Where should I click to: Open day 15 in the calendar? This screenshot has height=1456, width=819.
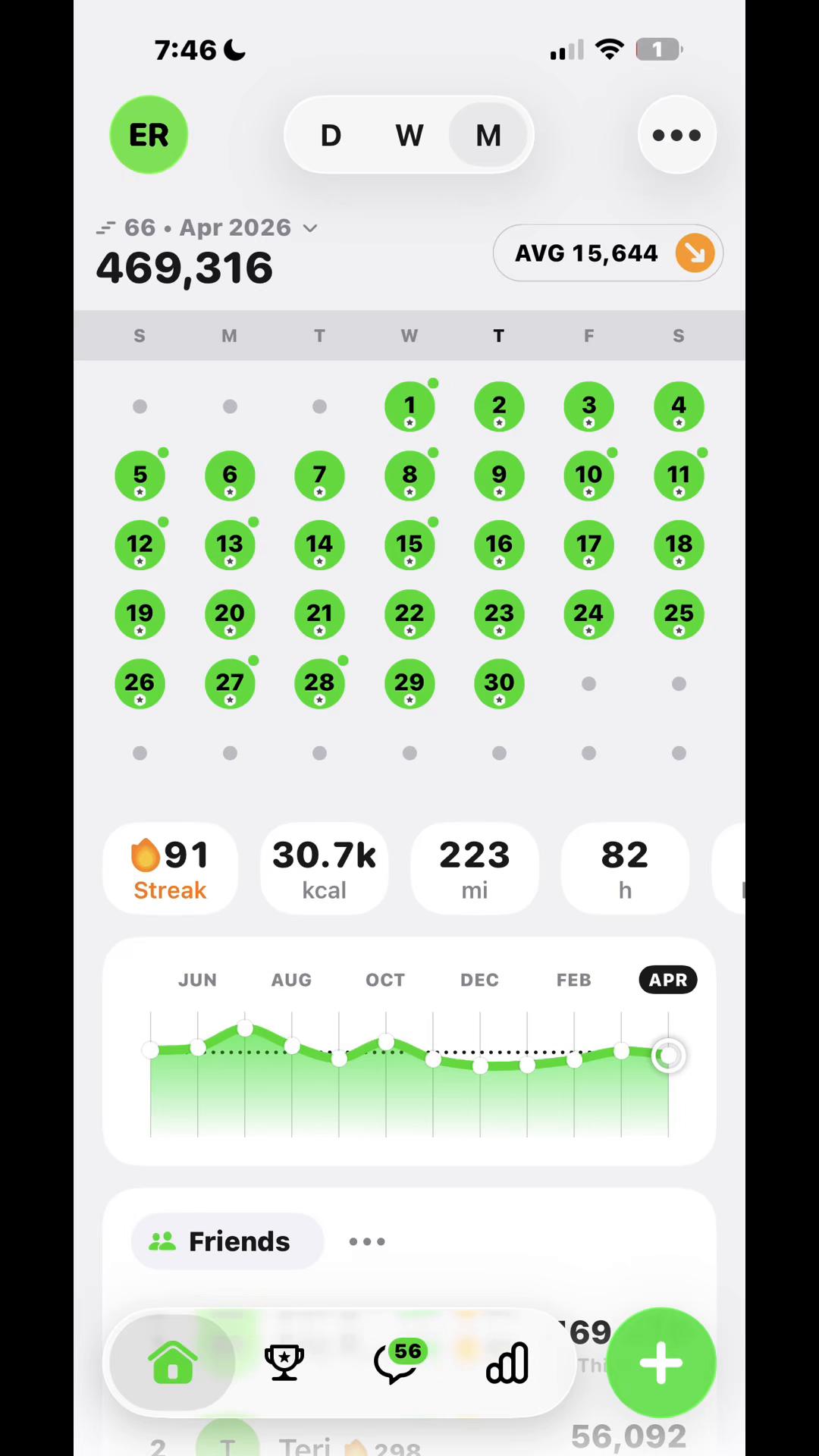click(409, 544)
